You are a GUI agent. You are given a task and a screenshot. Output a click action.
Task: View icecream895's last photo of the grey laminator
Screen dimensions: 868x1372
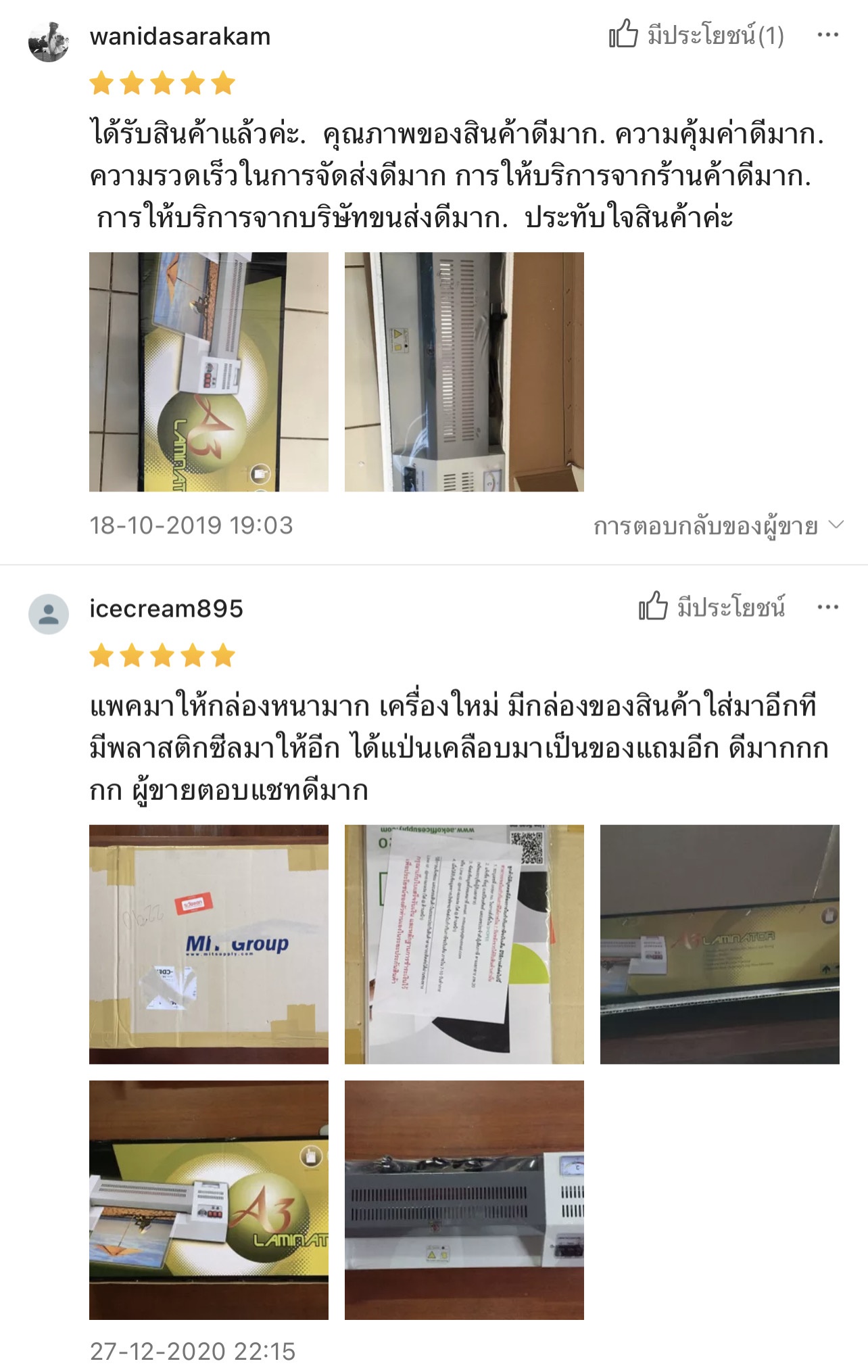[464, 1200]
